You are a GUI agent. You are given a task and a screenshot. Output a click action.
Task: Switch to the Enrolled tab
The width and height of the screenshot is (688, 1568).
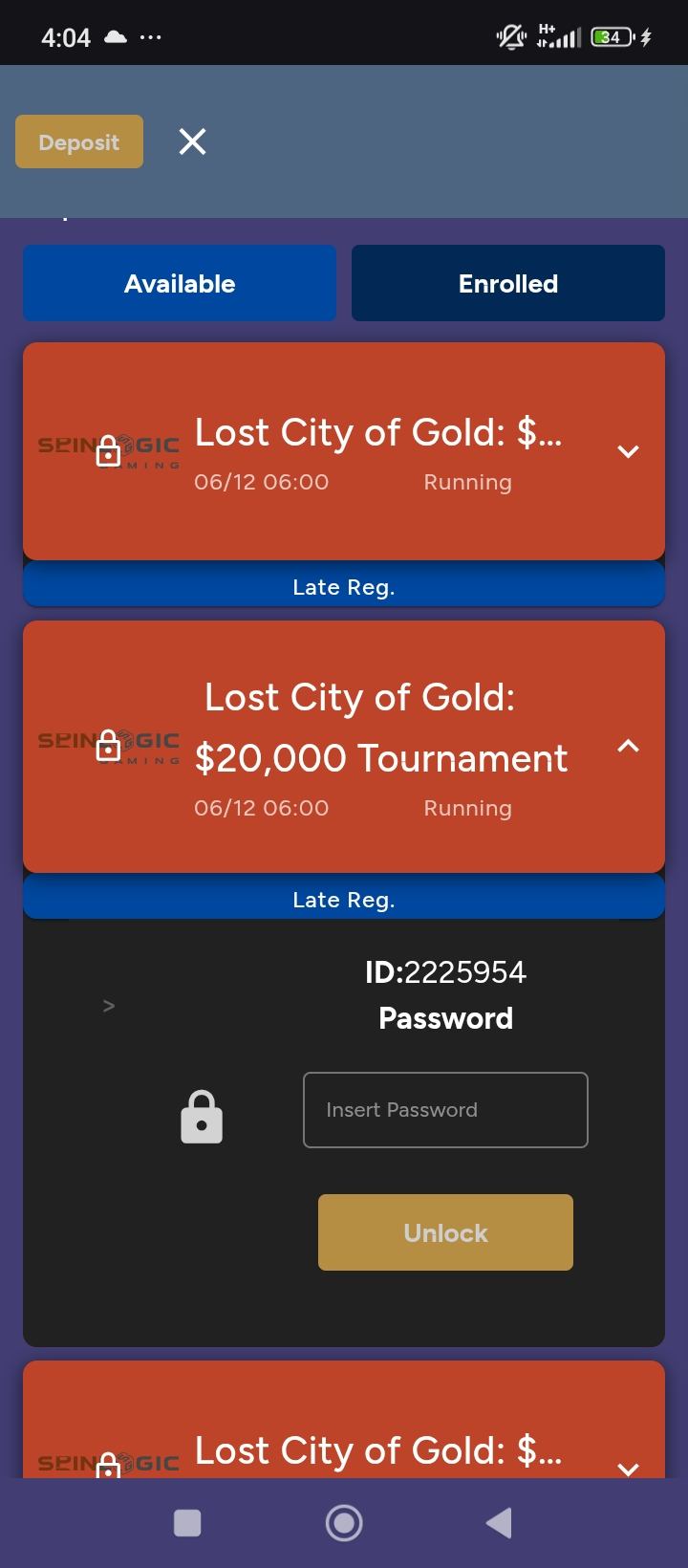click(x=508, y=283)
